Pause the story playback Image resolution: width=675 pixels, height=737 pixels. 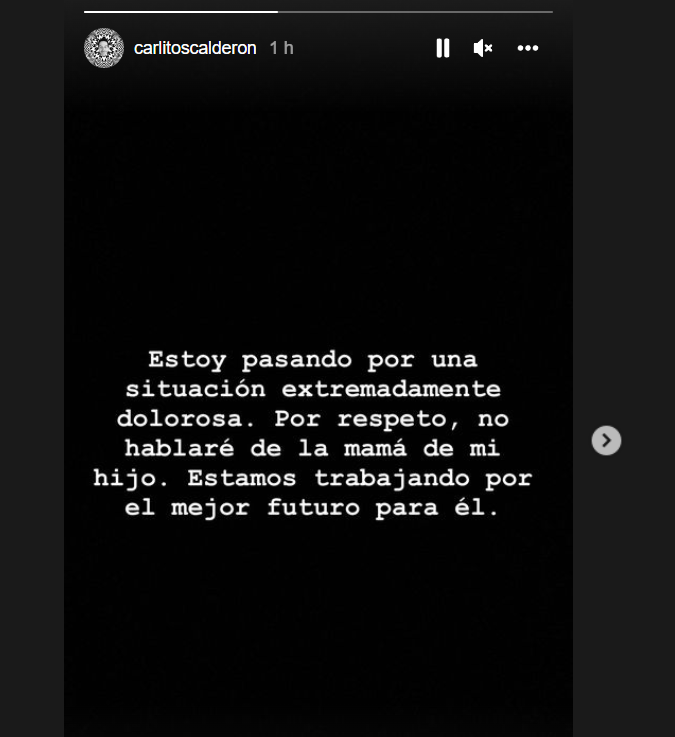pos(443,48)
